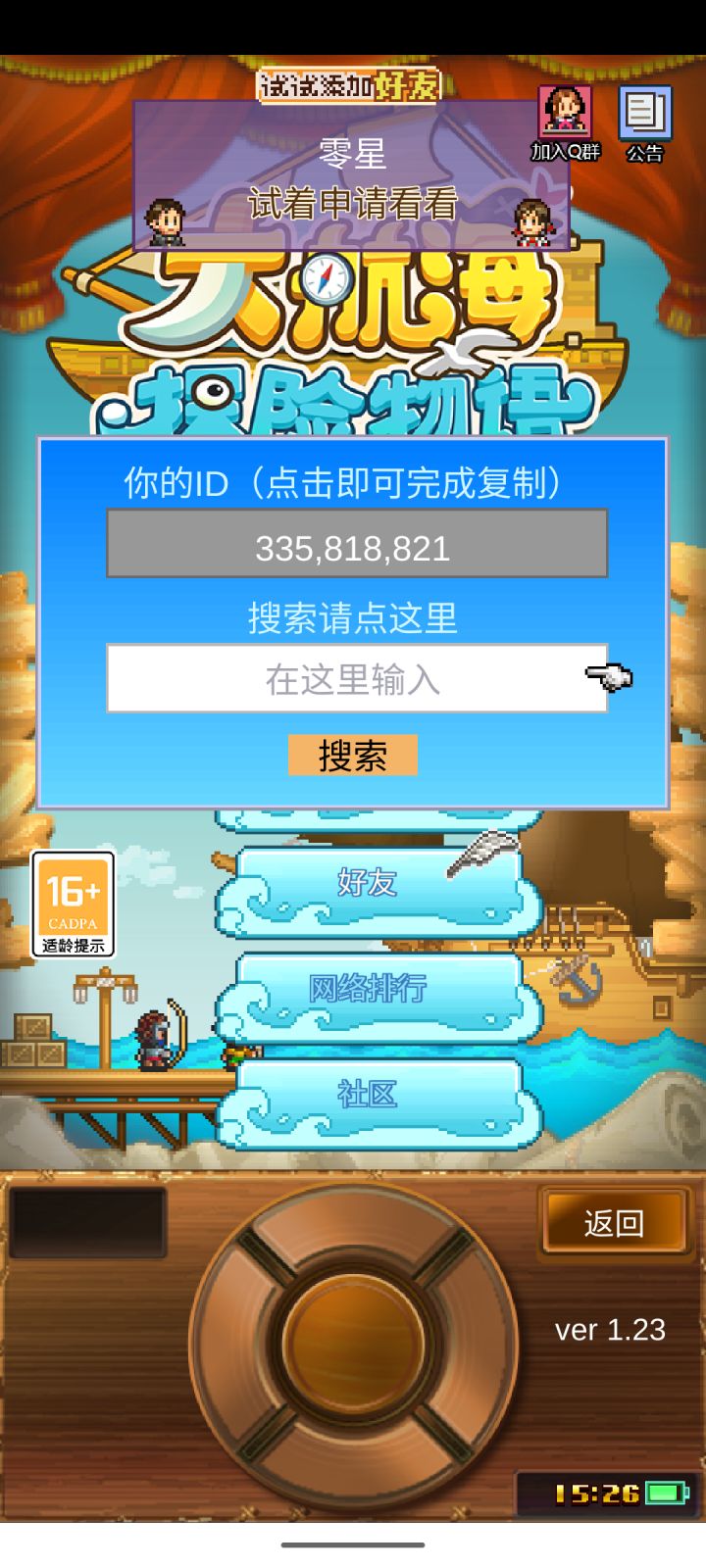Select the boy avatar in the friend popup
The height and width of the screenshot is (1568, 706).
point(165,223)
